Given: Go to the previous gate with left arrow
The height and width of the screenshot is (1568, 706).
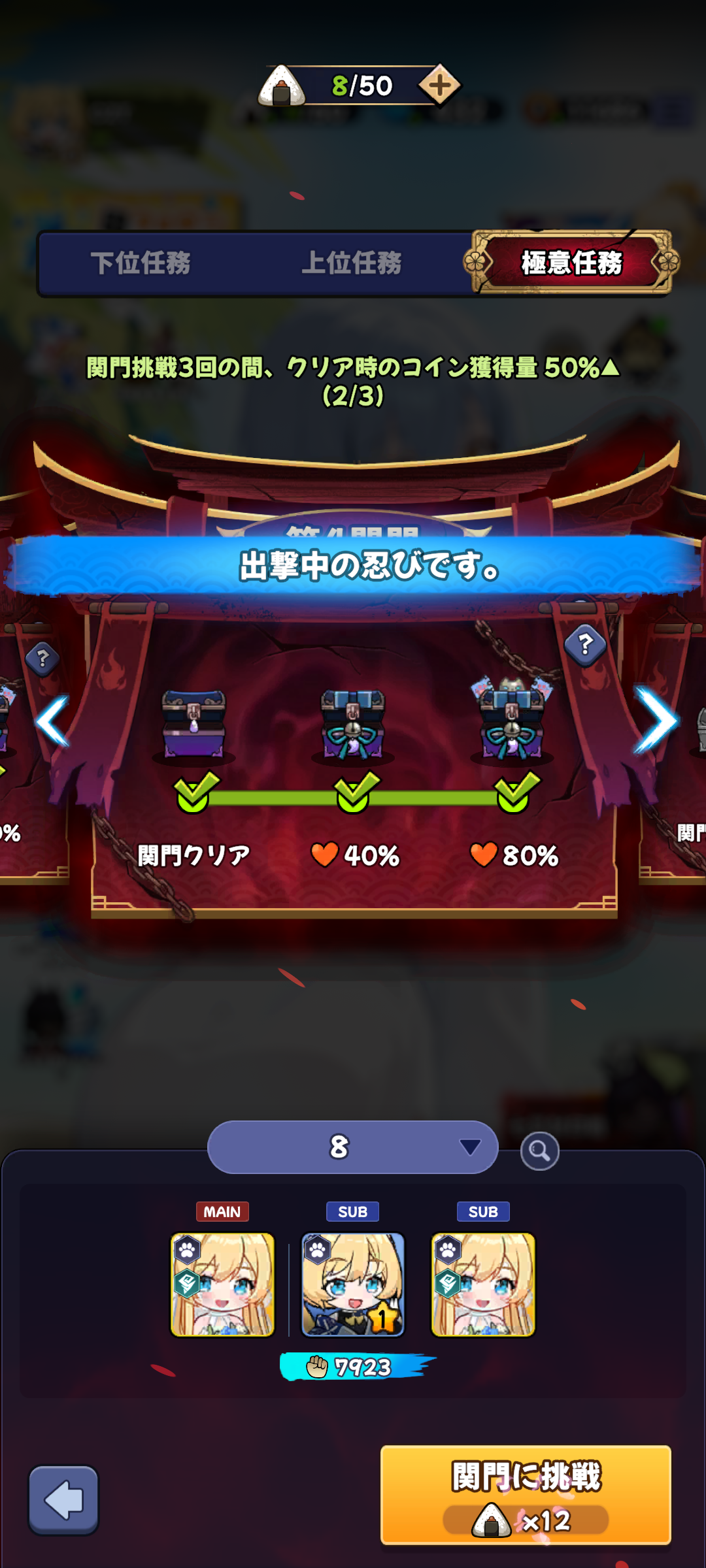Looking at the screenshot, I should click(52, 721).
